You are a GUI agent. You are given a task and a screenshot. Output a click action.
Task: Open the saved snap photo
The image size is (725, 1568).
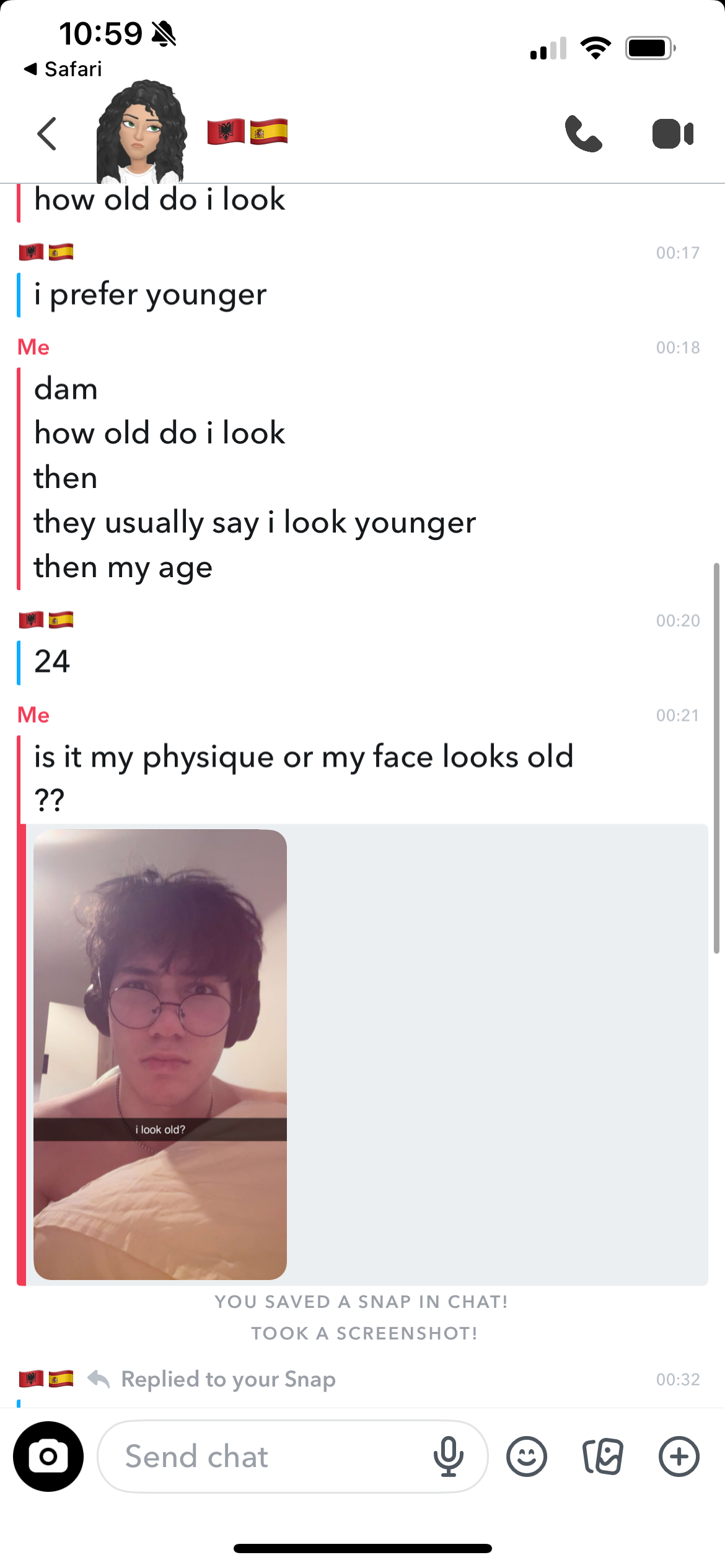(x=160, y=1054)
